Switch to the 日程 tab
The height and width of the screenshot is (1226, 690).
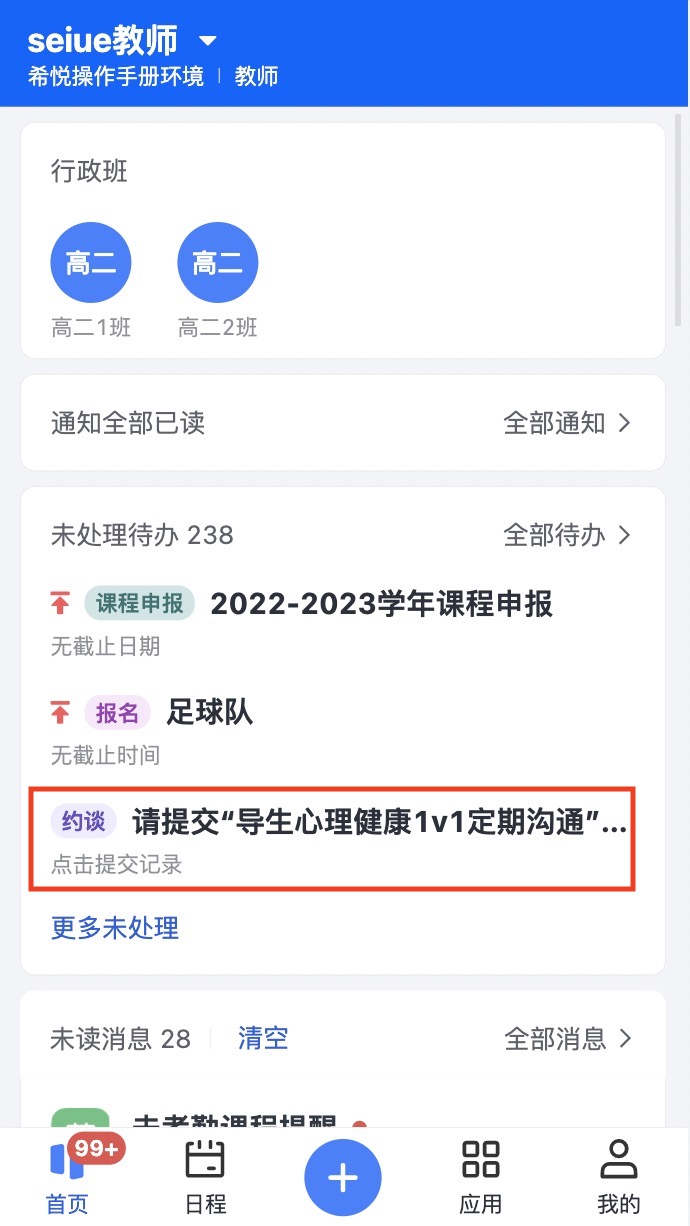click(x=206, y=1178)
